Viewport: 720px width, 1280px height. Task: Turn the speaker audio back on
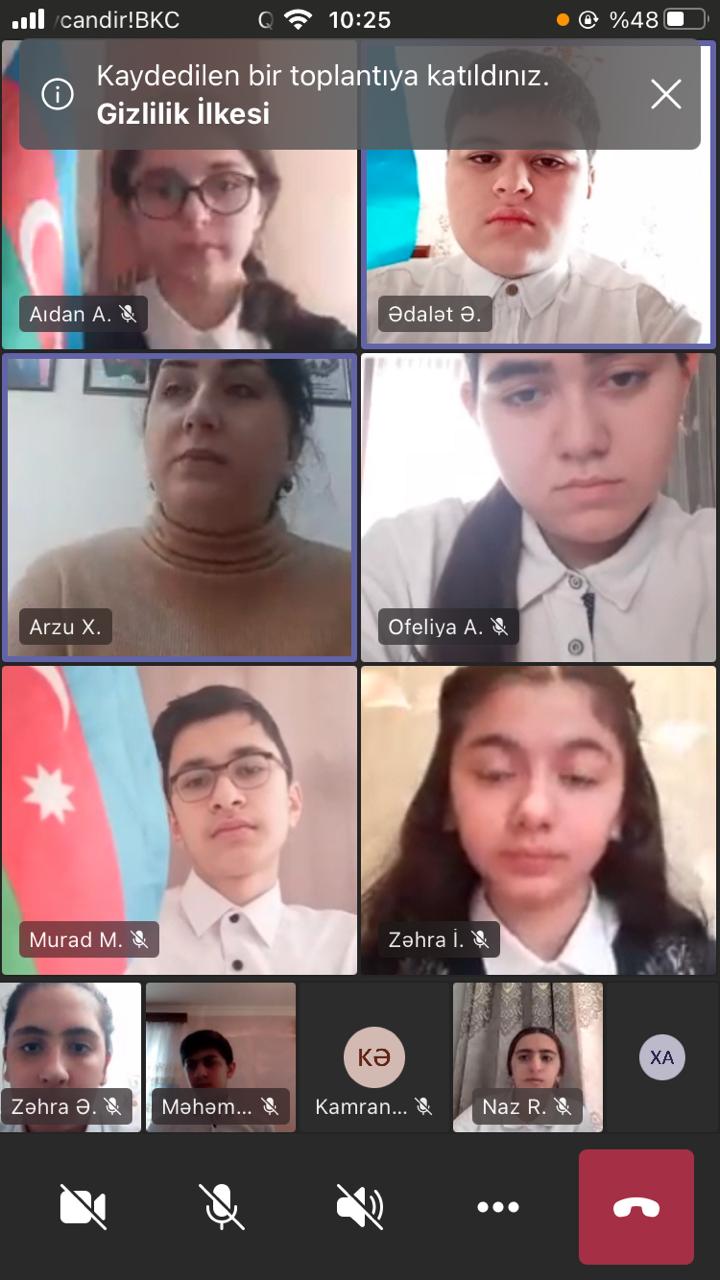click(x=360, y=1207)
